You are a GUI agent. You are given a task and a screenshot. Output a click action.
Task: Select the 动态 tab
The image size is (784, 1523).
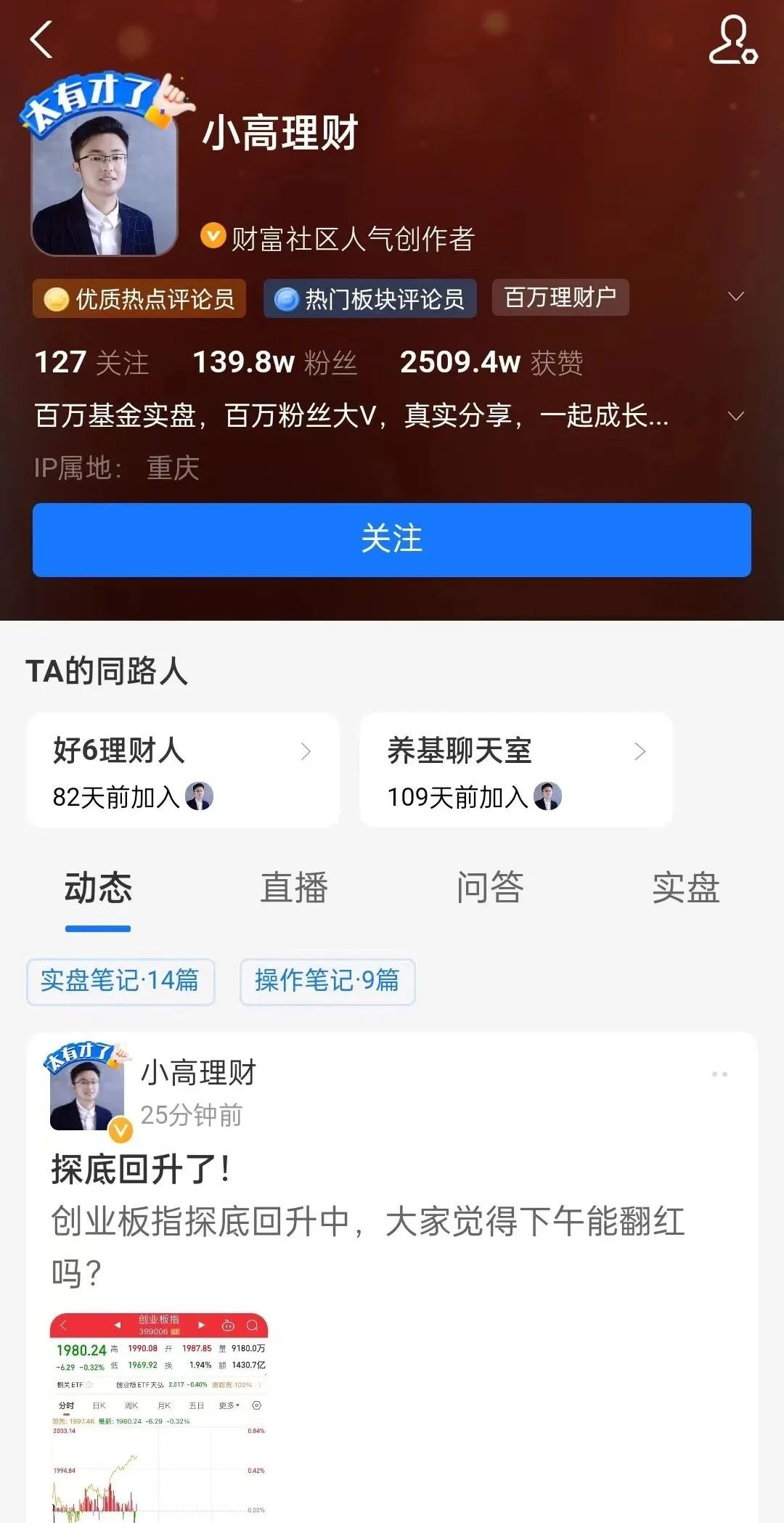click(x=98, y=888)
